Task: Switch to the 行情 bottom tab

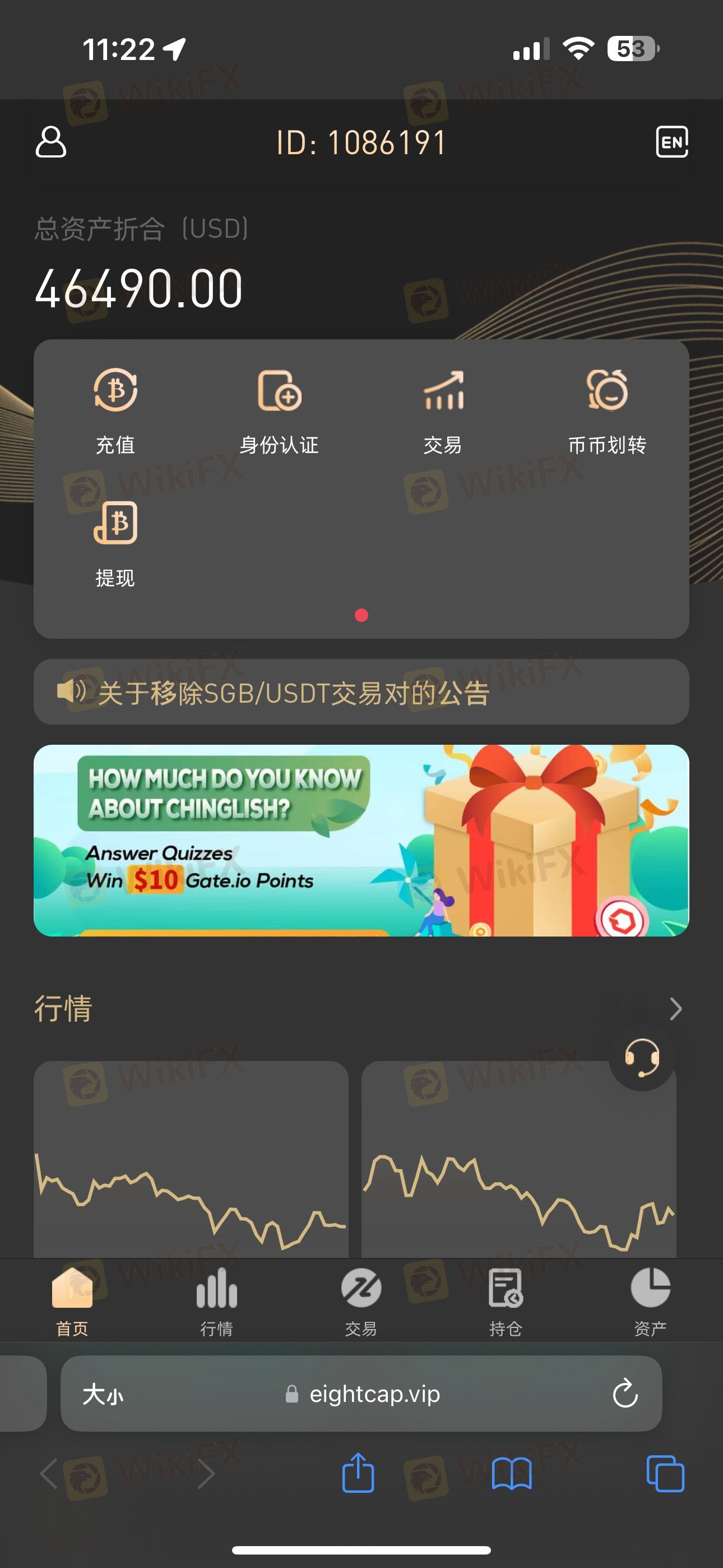Action: click(x=217, y=1302)
